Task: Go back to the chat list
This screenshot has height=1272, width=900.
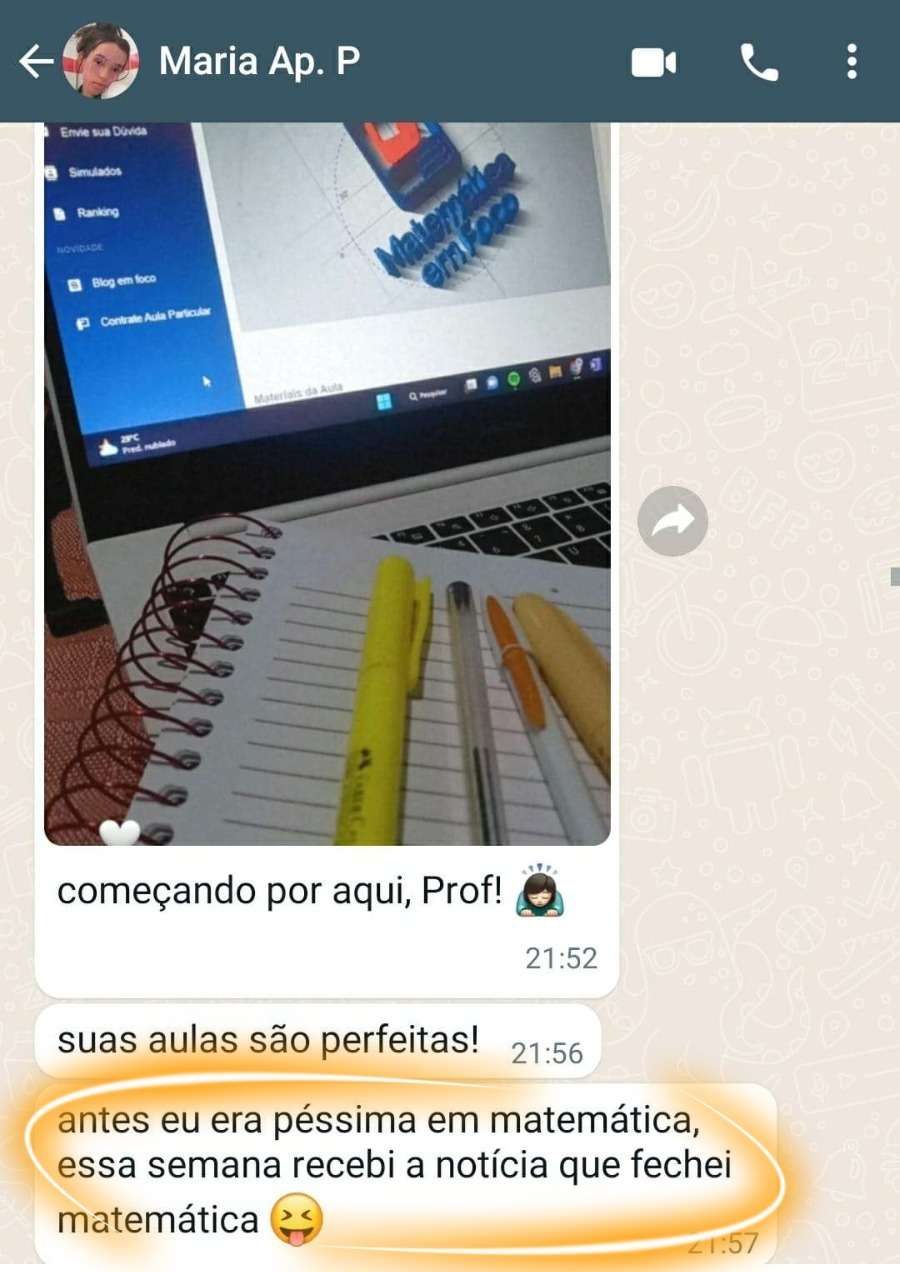Action: pyautogui.click(x=35, y=62)
